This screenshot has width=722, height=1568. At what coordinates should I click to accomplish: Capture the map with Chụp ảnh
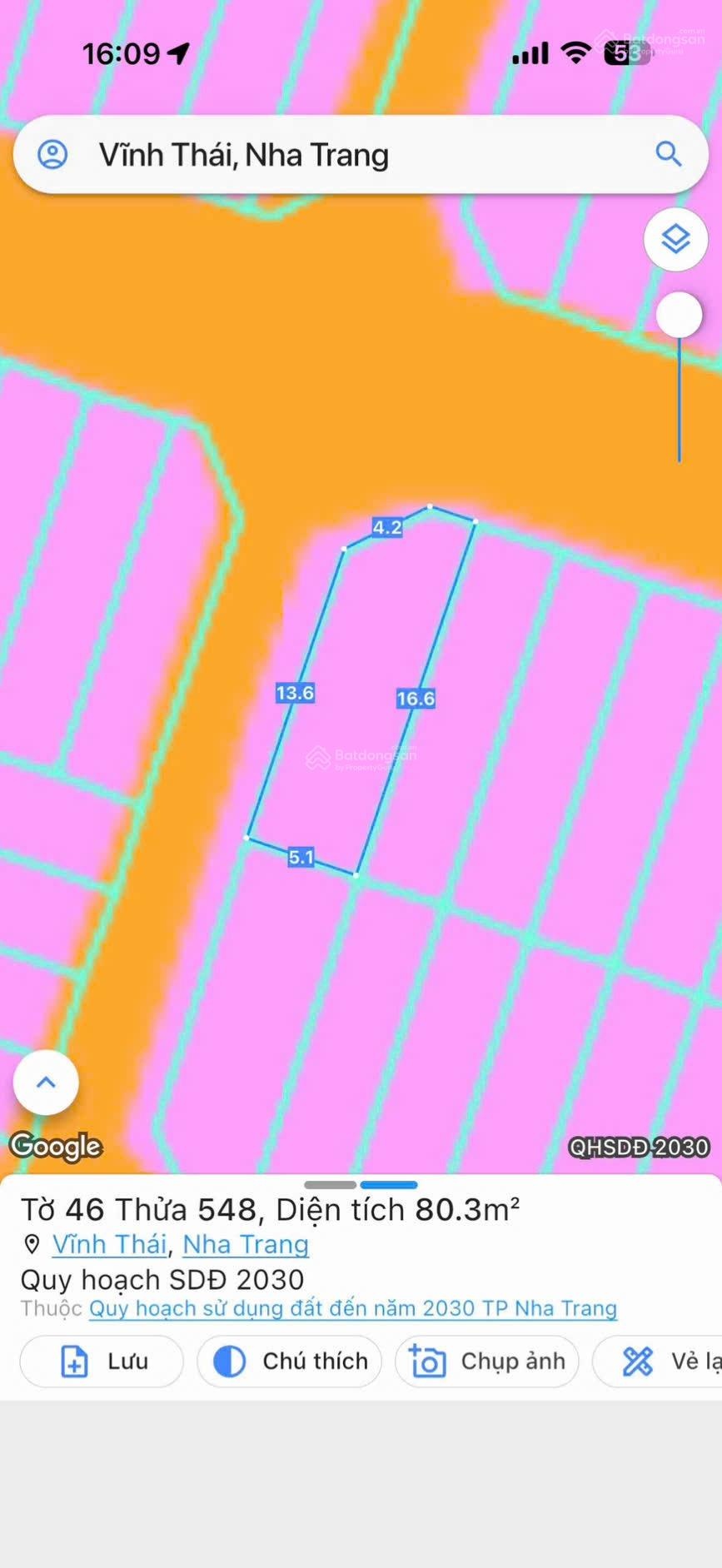pos(486,1361)
